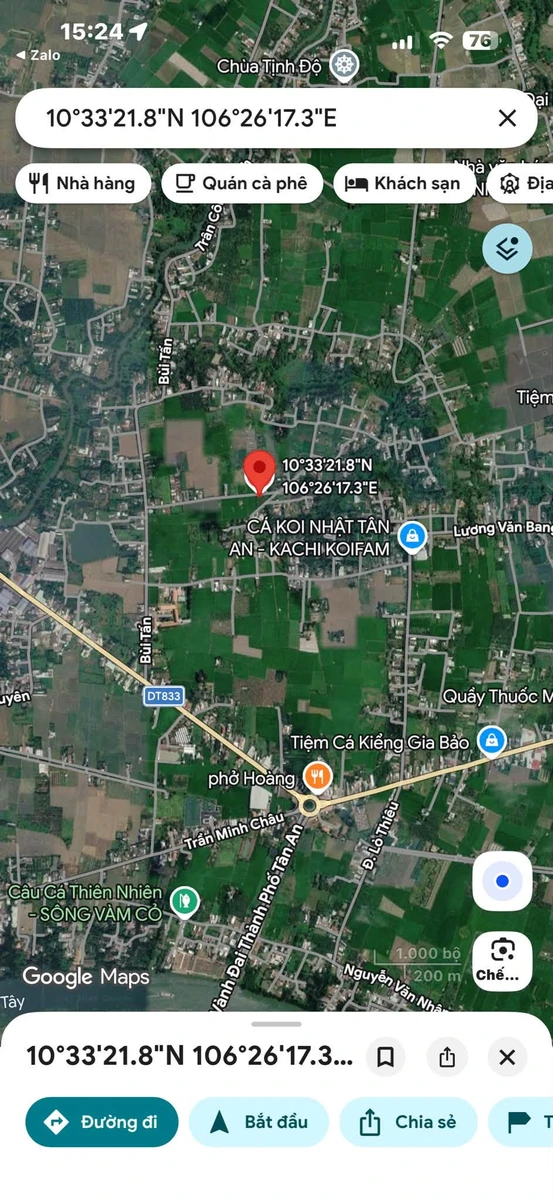
Task: Return to Zalo via the back link
Action: click(x=38, y=55)
